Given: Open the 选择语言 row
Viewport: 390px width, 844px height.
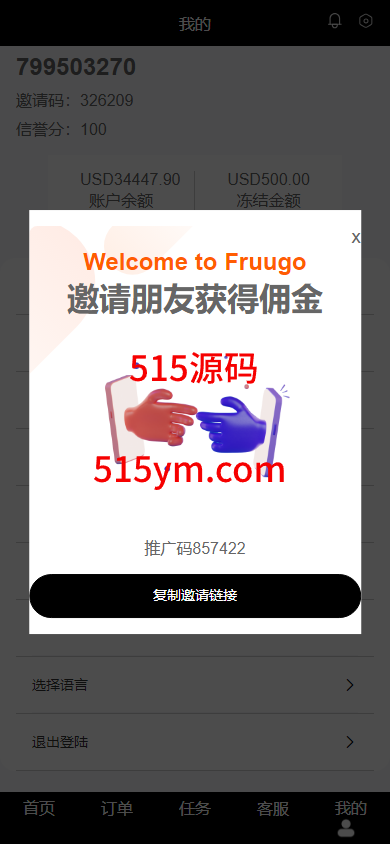Looking at the screenshot, I should (x=195, y=685).
